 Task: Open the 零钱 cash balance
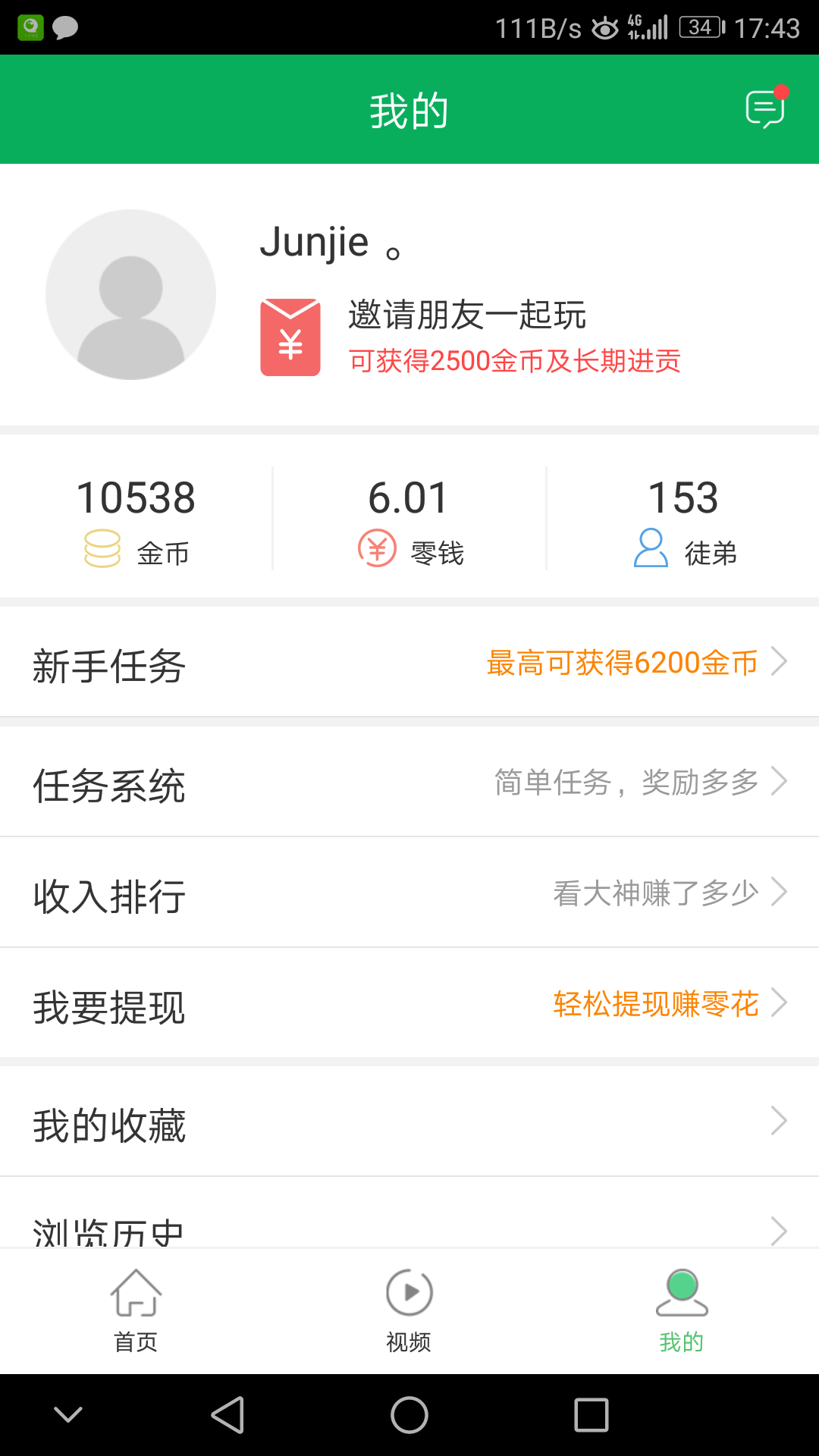pos(409,520)
